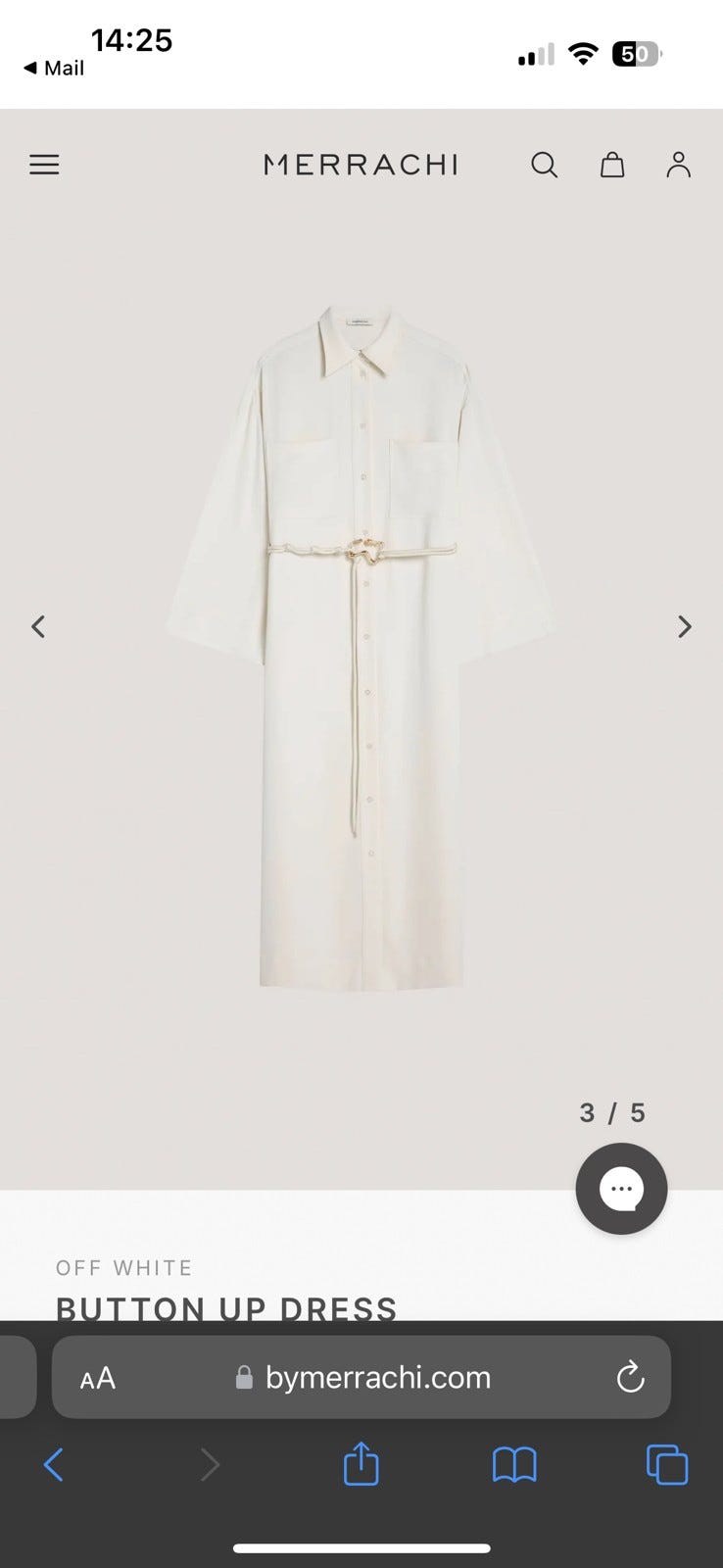
Task: Go to the Merrachi homepage logo
Action: point(361,165)
